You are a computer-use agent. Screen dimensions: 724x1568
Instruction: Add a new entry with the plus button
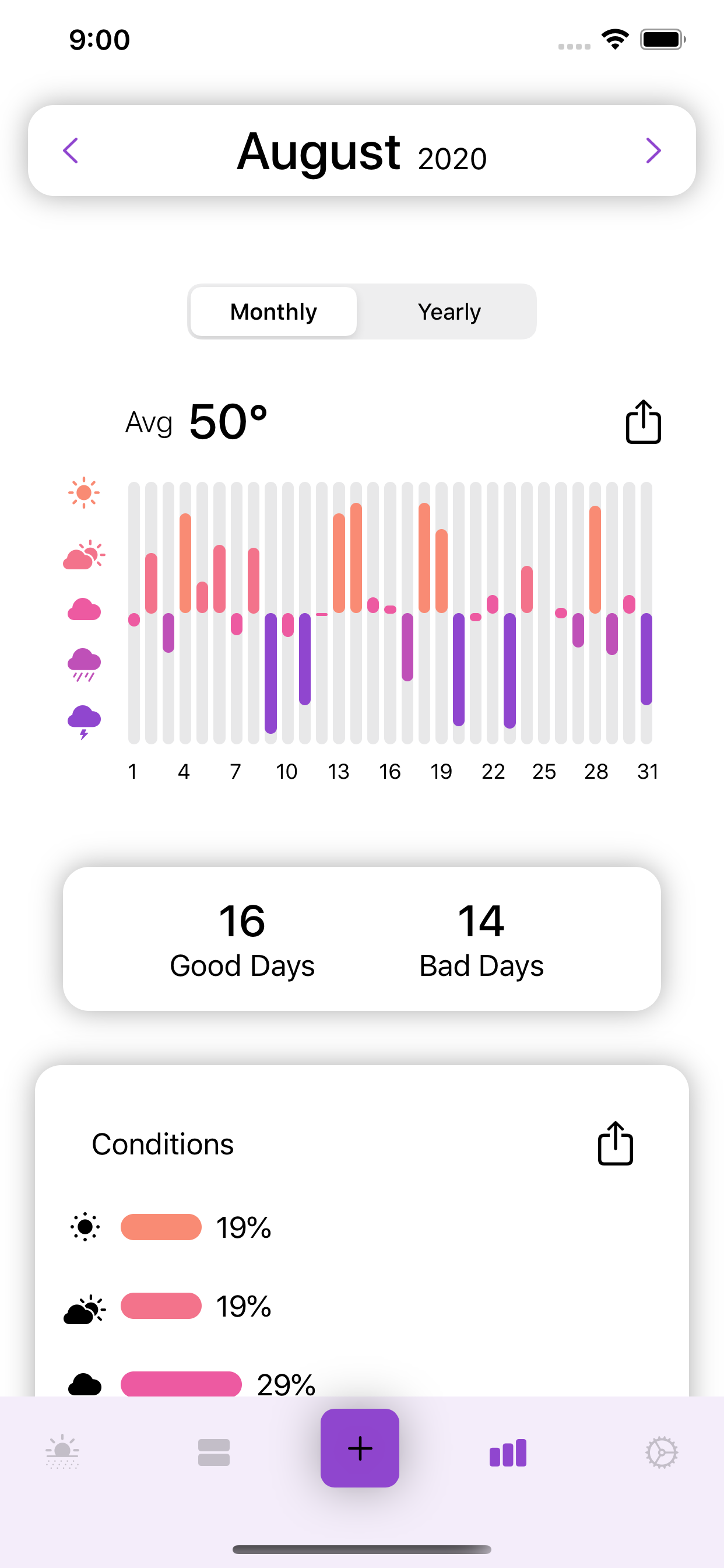click(x=360, y=1447)
